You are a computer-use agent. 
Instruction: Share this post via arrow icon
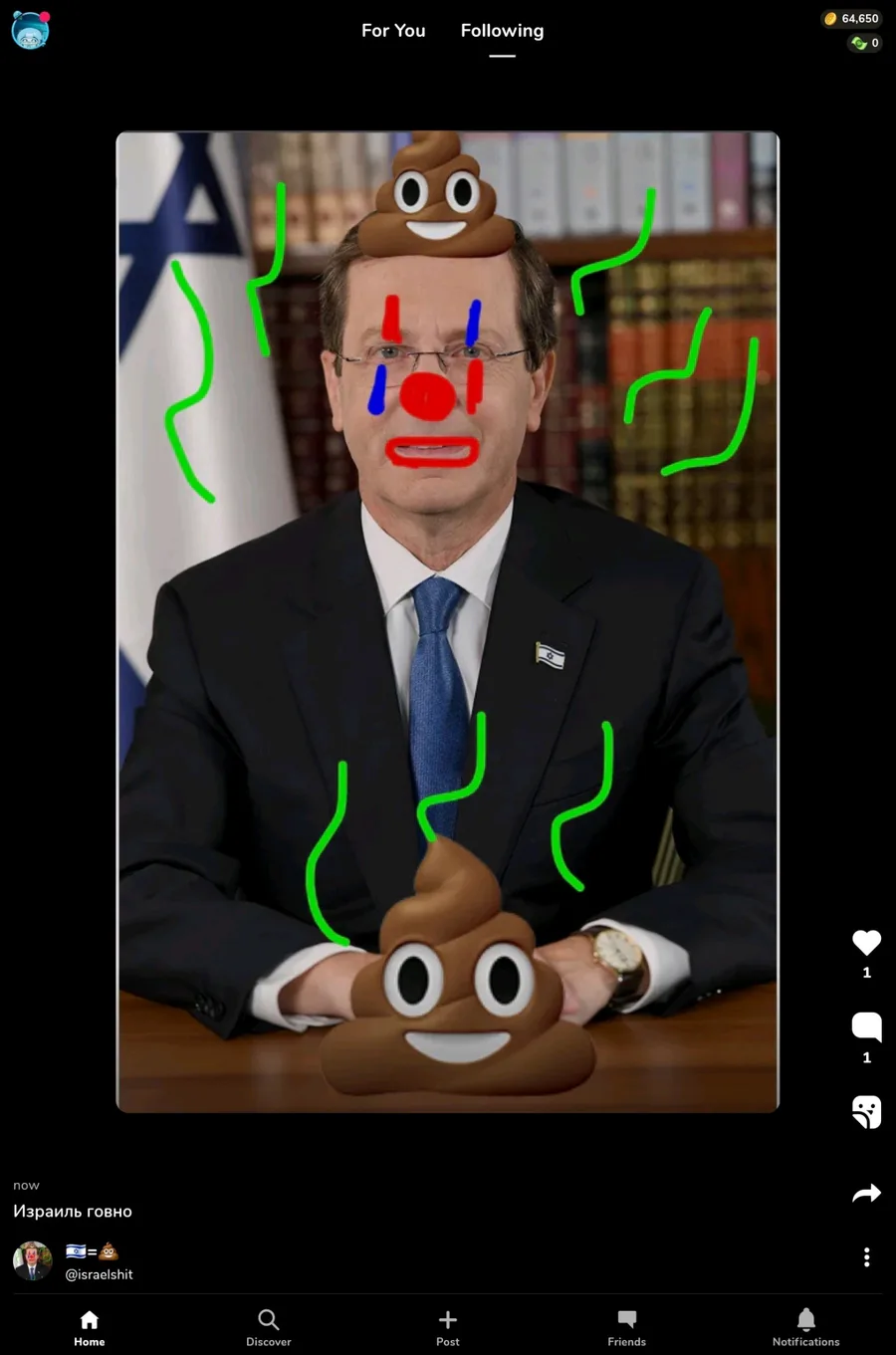[x=866, y=1193]
